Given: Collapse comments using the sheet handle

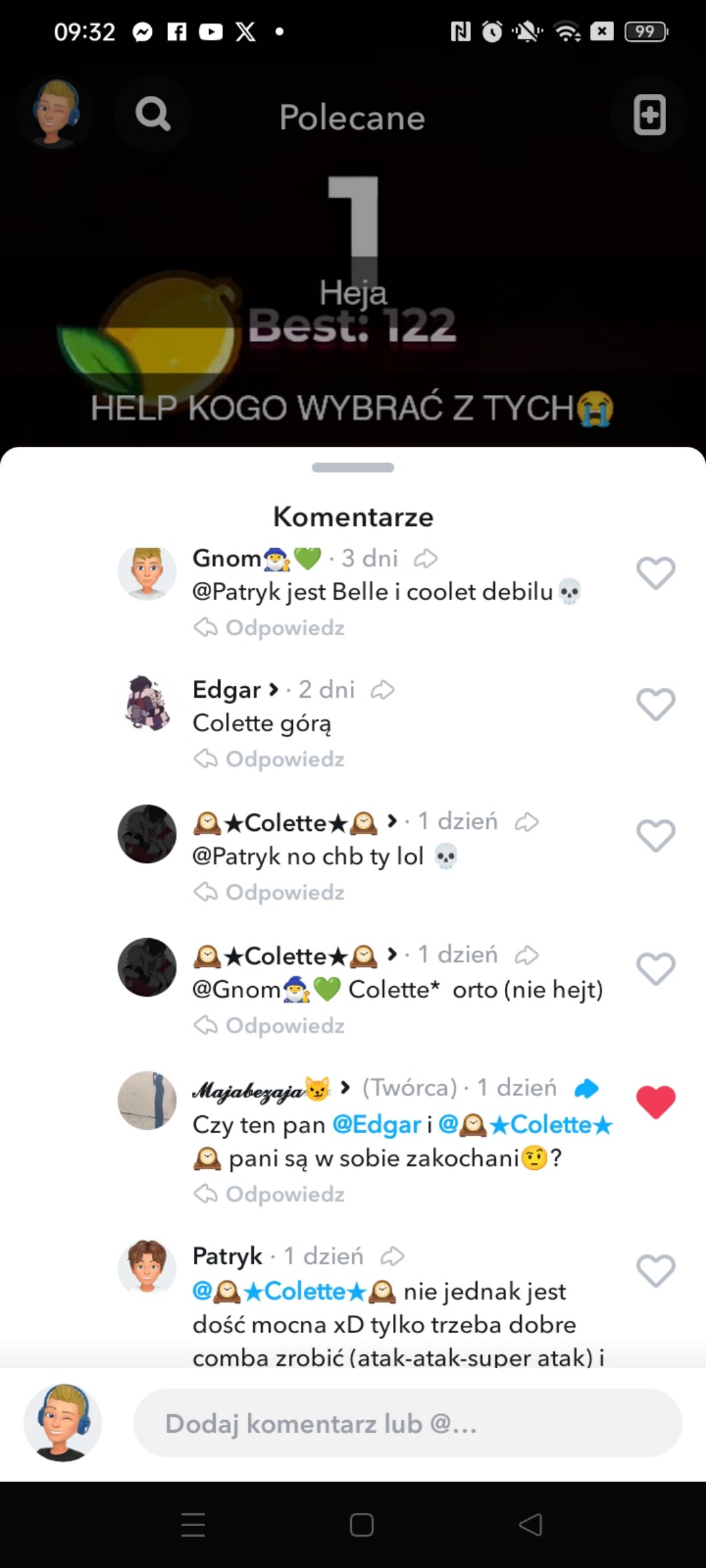Looking at the screenshot, I should pyautogui.click(x=353, y=467).
